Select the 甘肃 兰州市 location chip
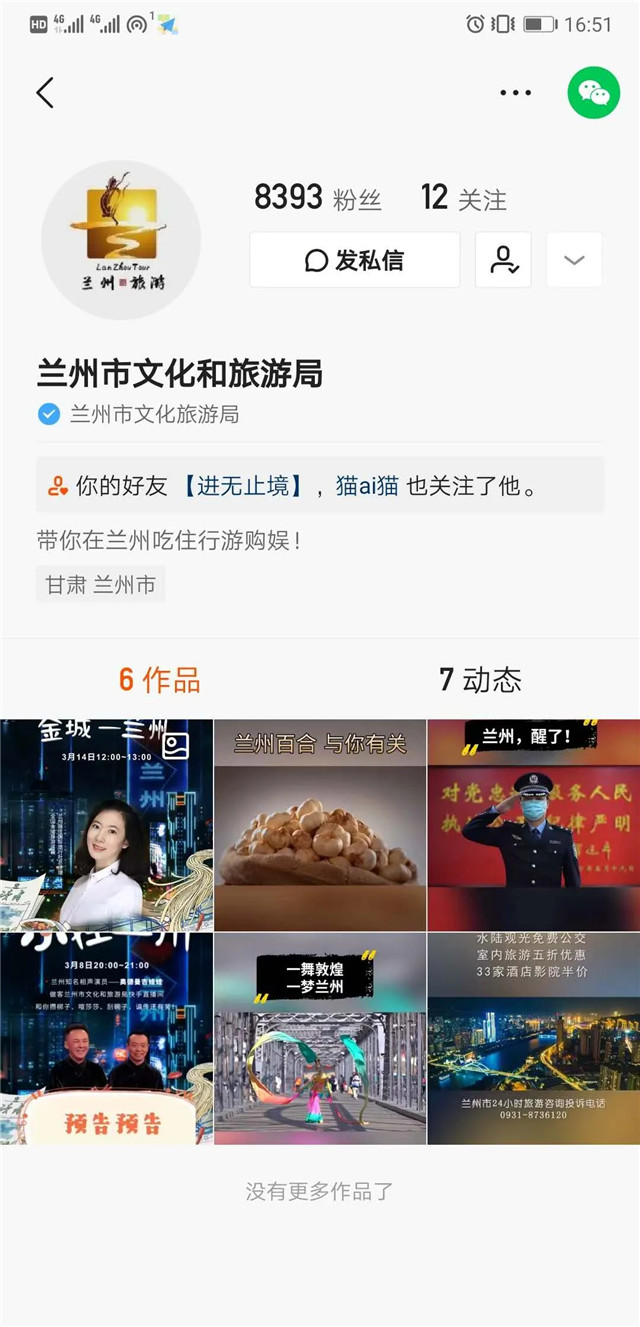The image size is (640, 1327). point(100,585)
